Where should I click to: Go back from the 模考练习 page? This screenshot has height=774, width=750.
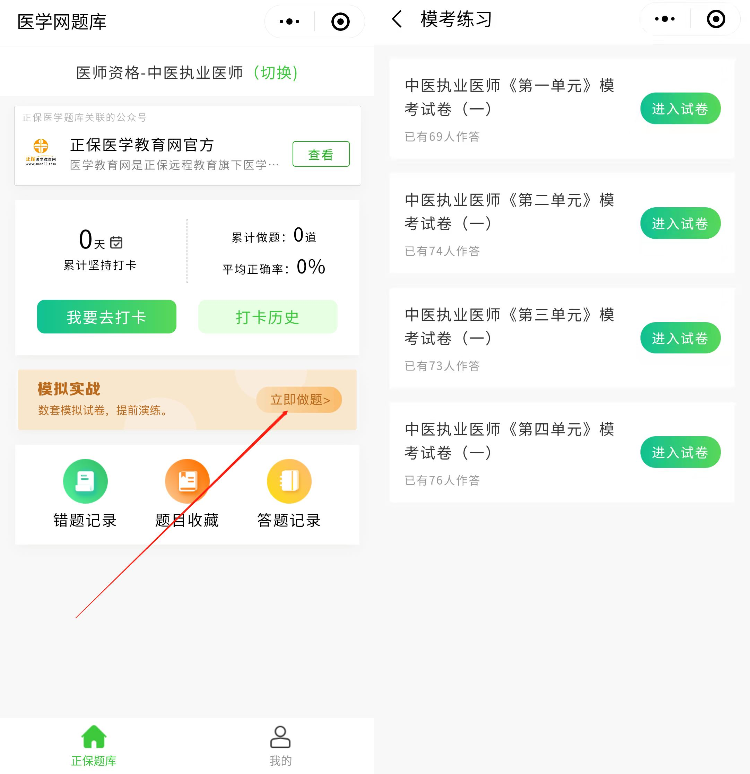pyautogui.click(x=397, y=19)
